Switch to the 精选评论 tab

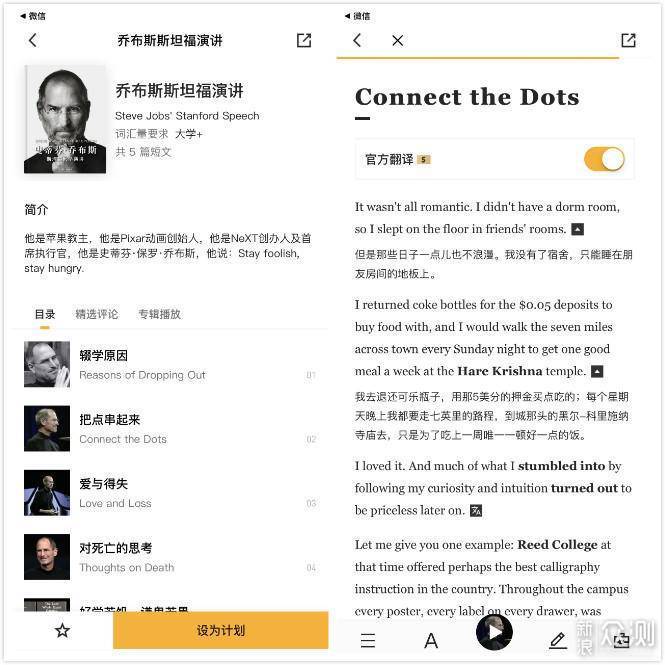point(97,314)
